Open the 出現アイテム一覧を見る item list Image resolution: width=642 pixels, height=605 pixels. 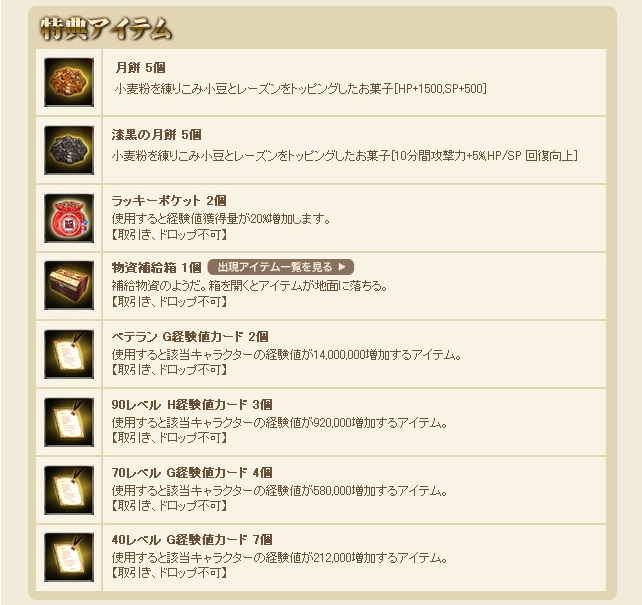point(280,267)
